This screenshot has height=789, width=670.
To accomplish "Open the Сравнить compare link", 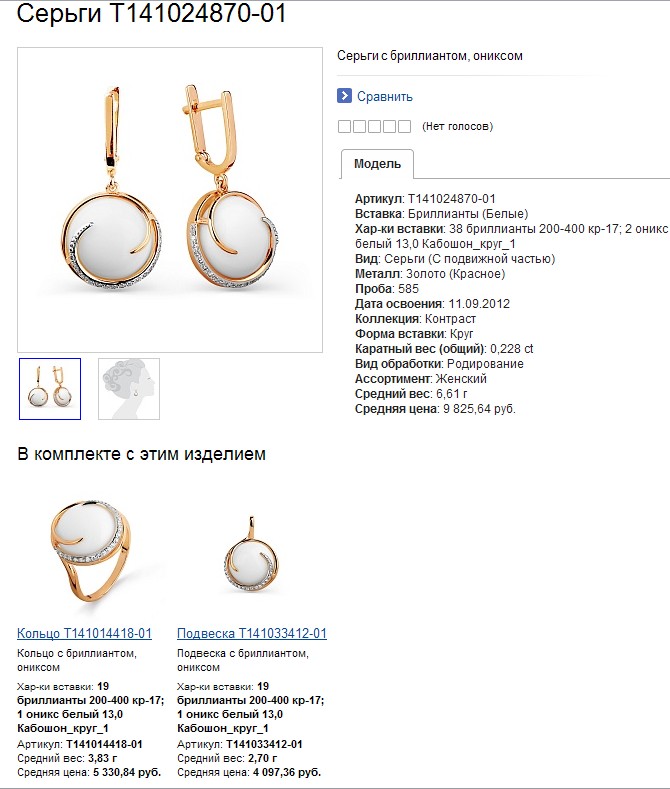I will [384, 97].
